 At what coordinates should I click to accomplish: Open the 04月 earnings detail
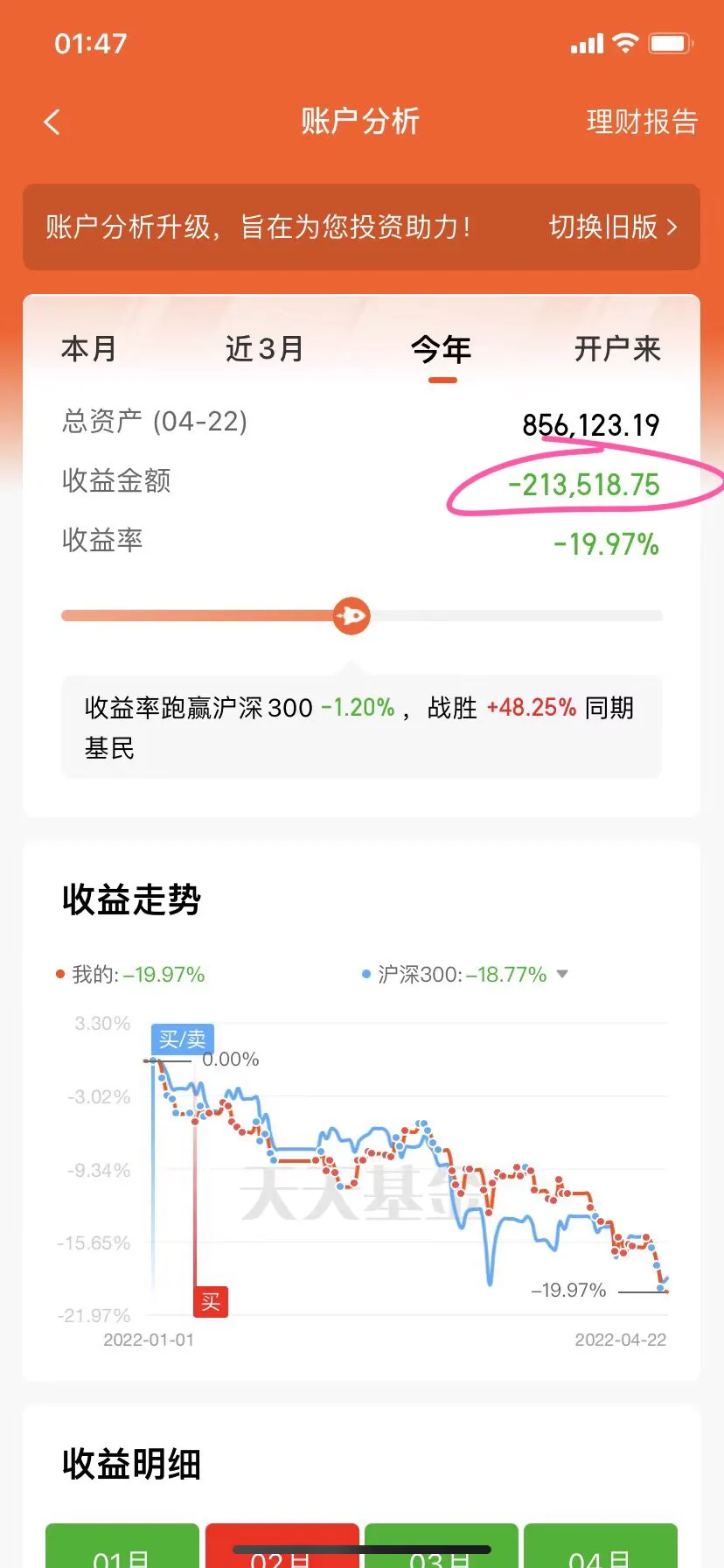tap(601, 1545)
